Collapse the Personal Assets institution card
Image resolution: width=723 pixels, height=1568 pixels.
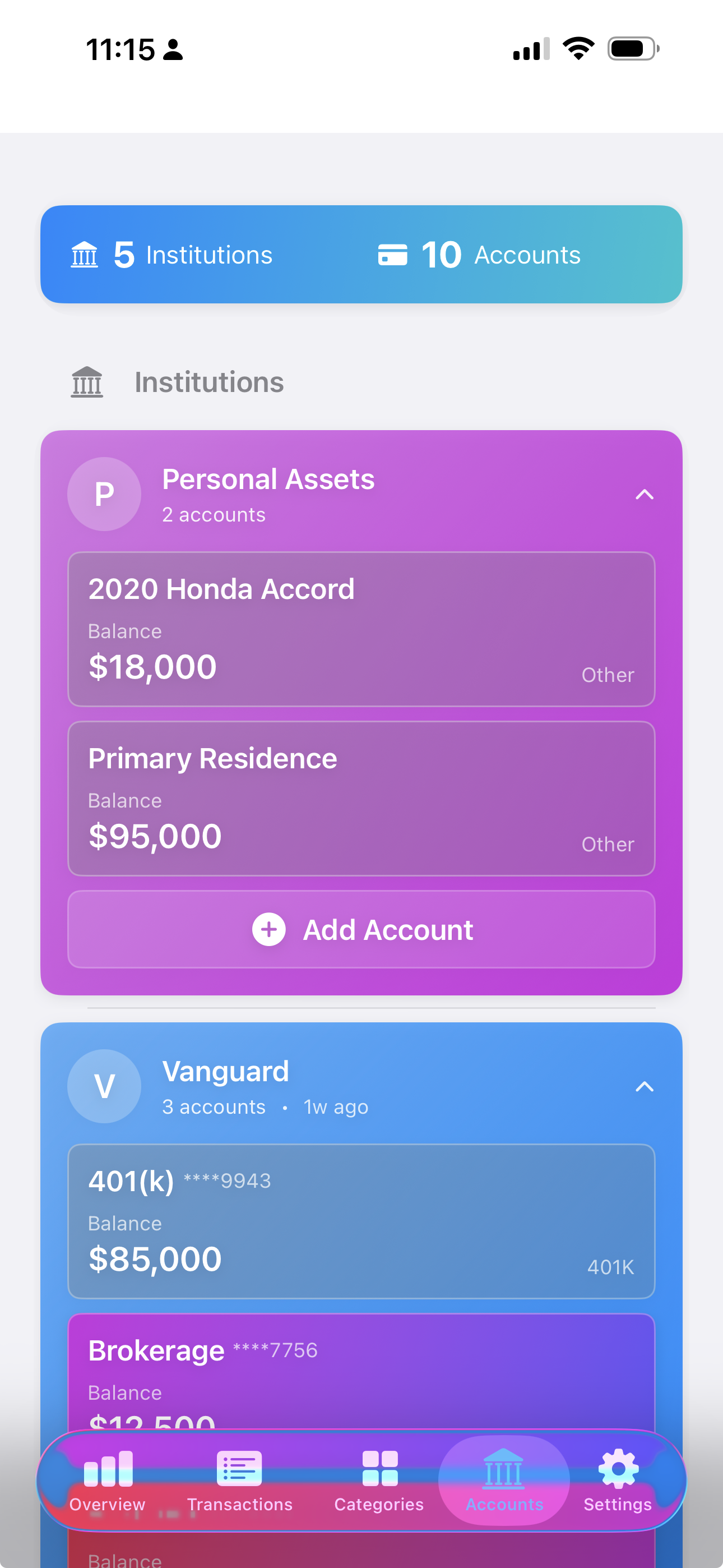click(645, 494)
